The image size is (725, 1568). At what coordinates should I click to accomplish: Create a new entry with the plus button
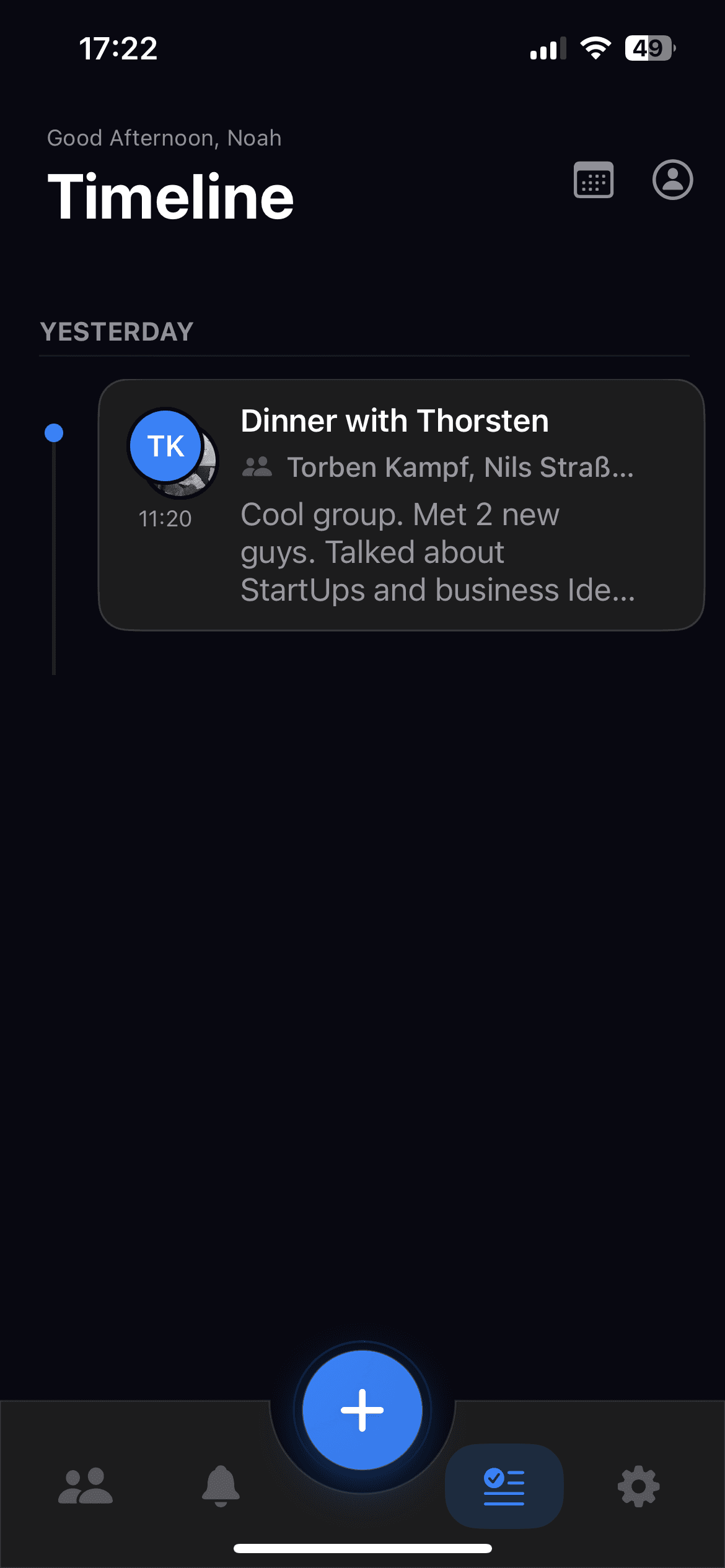coord(362,1411)
